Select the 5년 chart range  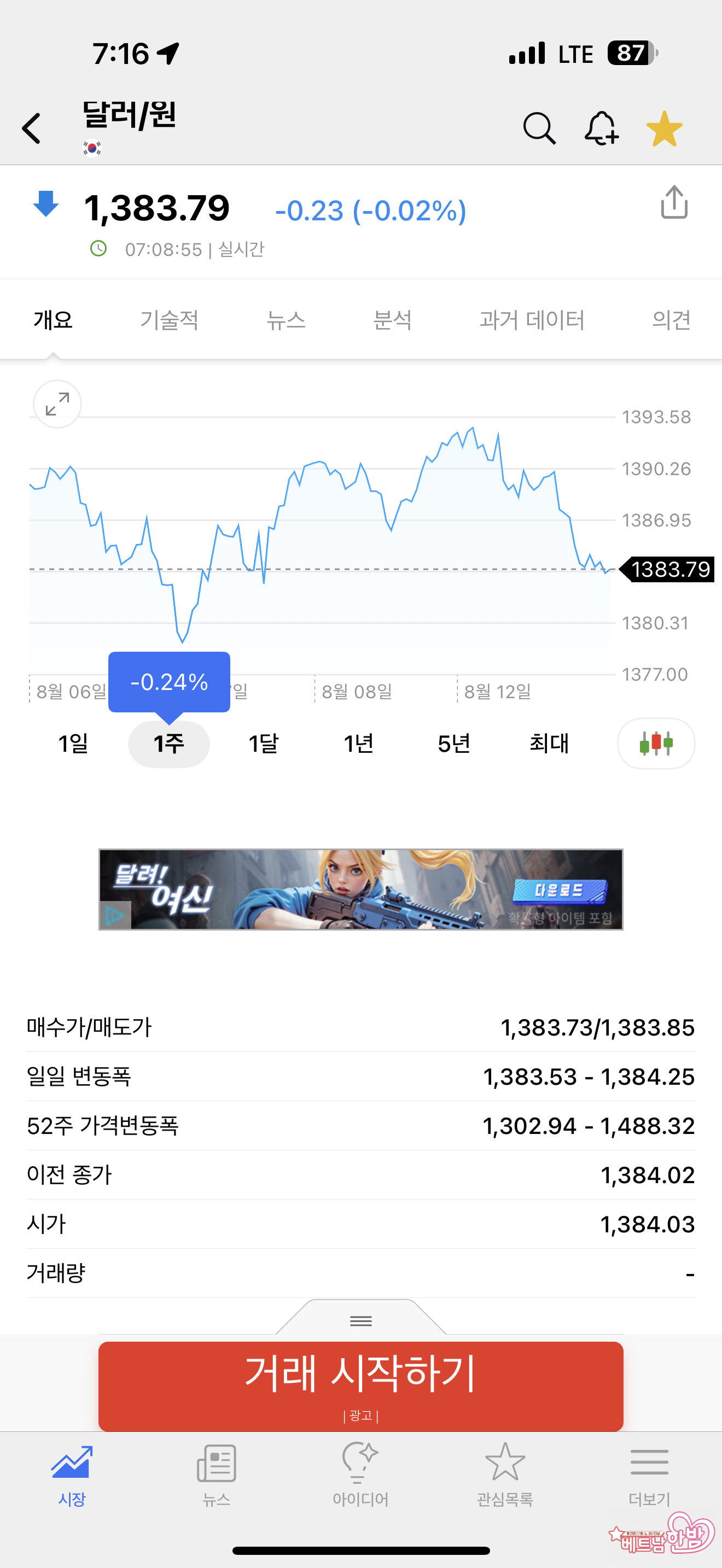click(x=453, y=743)
